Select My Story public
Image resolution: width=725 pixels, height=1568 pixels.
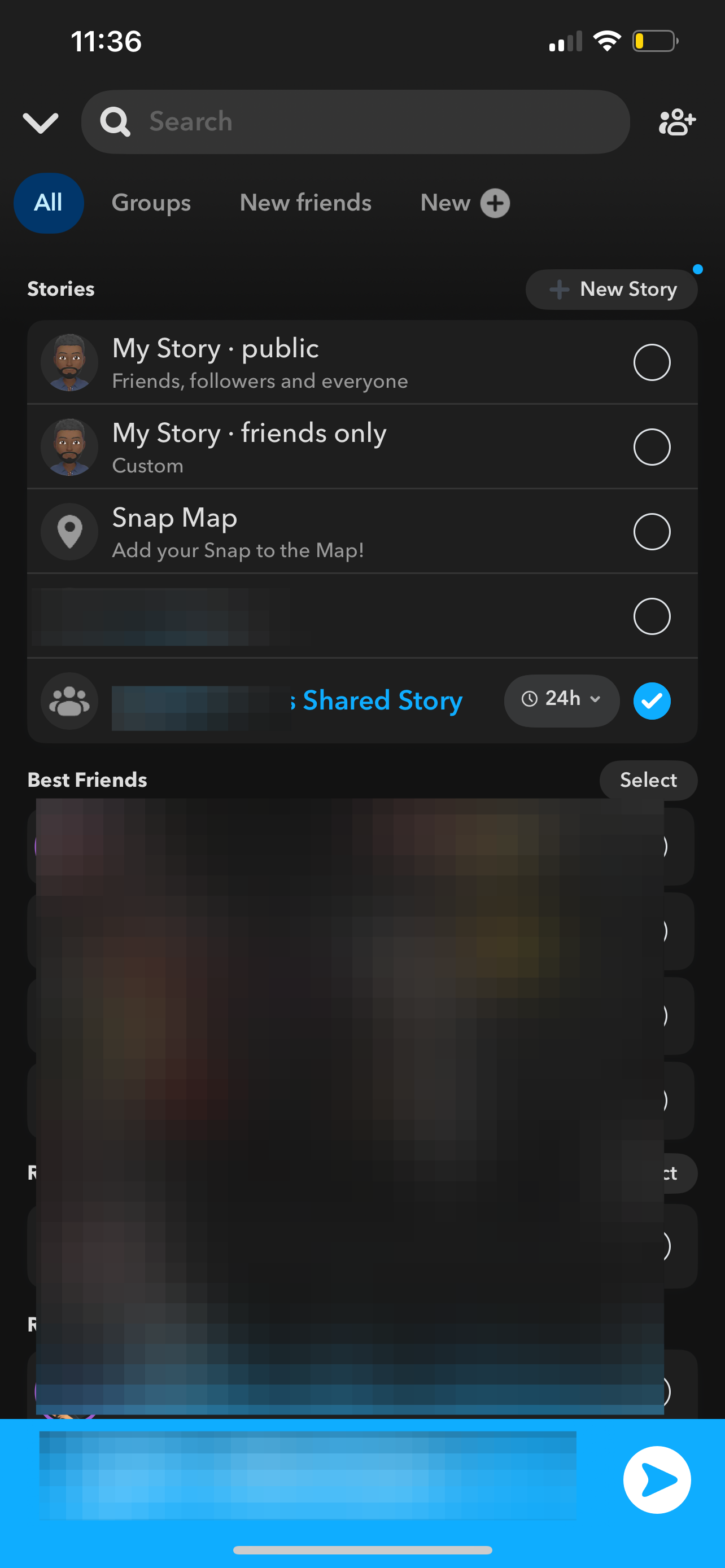[x=652, y=362]
